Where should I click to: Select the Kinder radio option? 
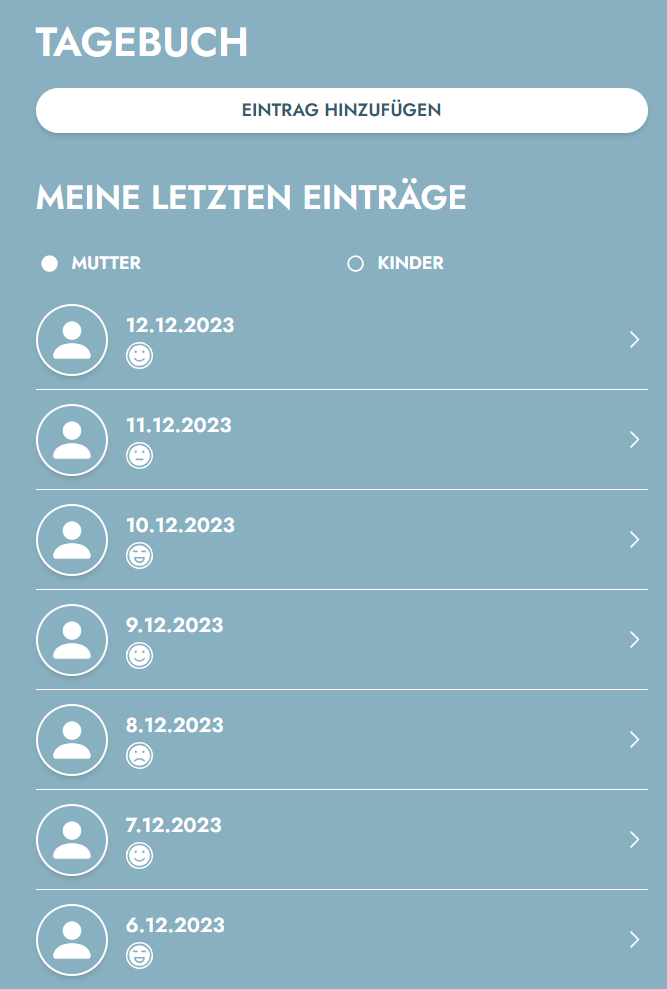(x=355, y=264)
